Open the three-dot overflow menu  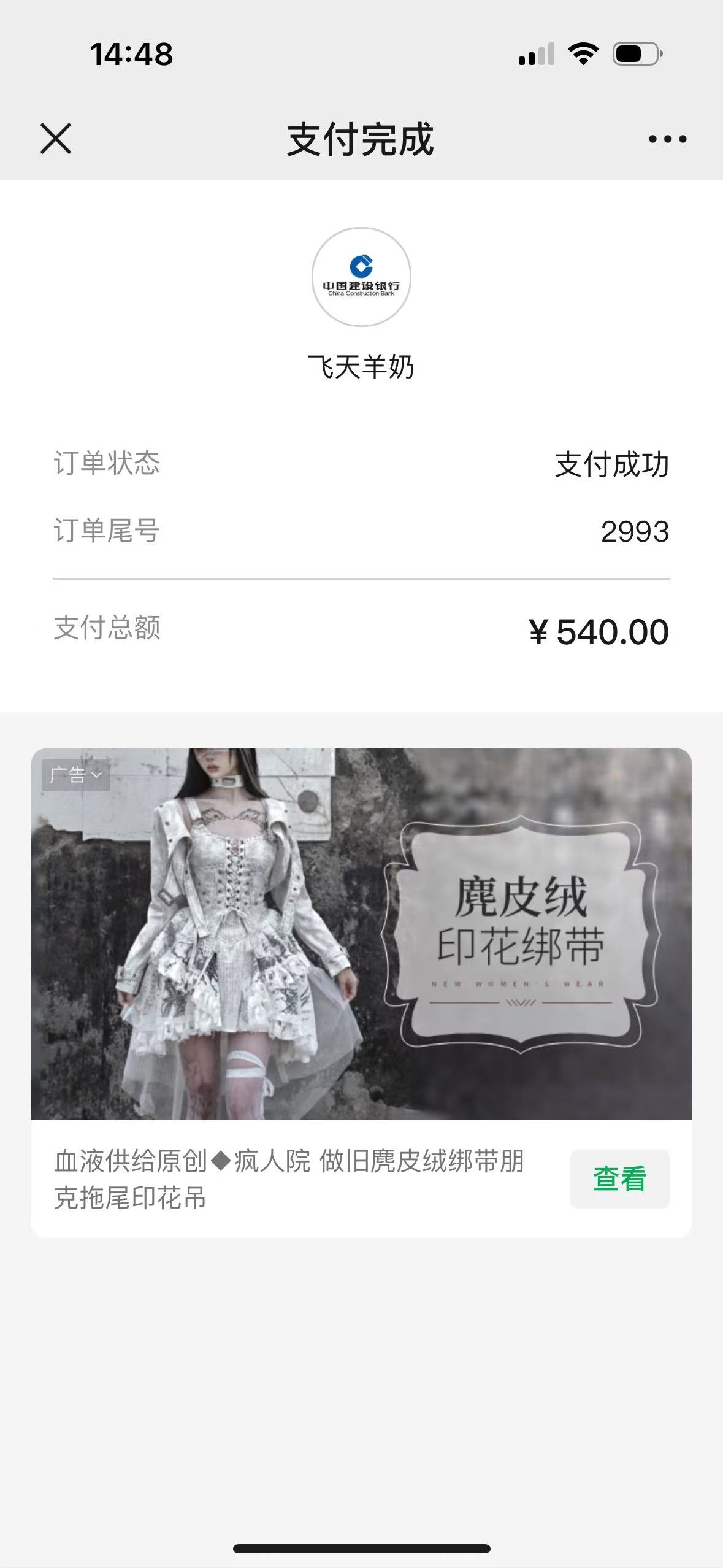(667, 139)
